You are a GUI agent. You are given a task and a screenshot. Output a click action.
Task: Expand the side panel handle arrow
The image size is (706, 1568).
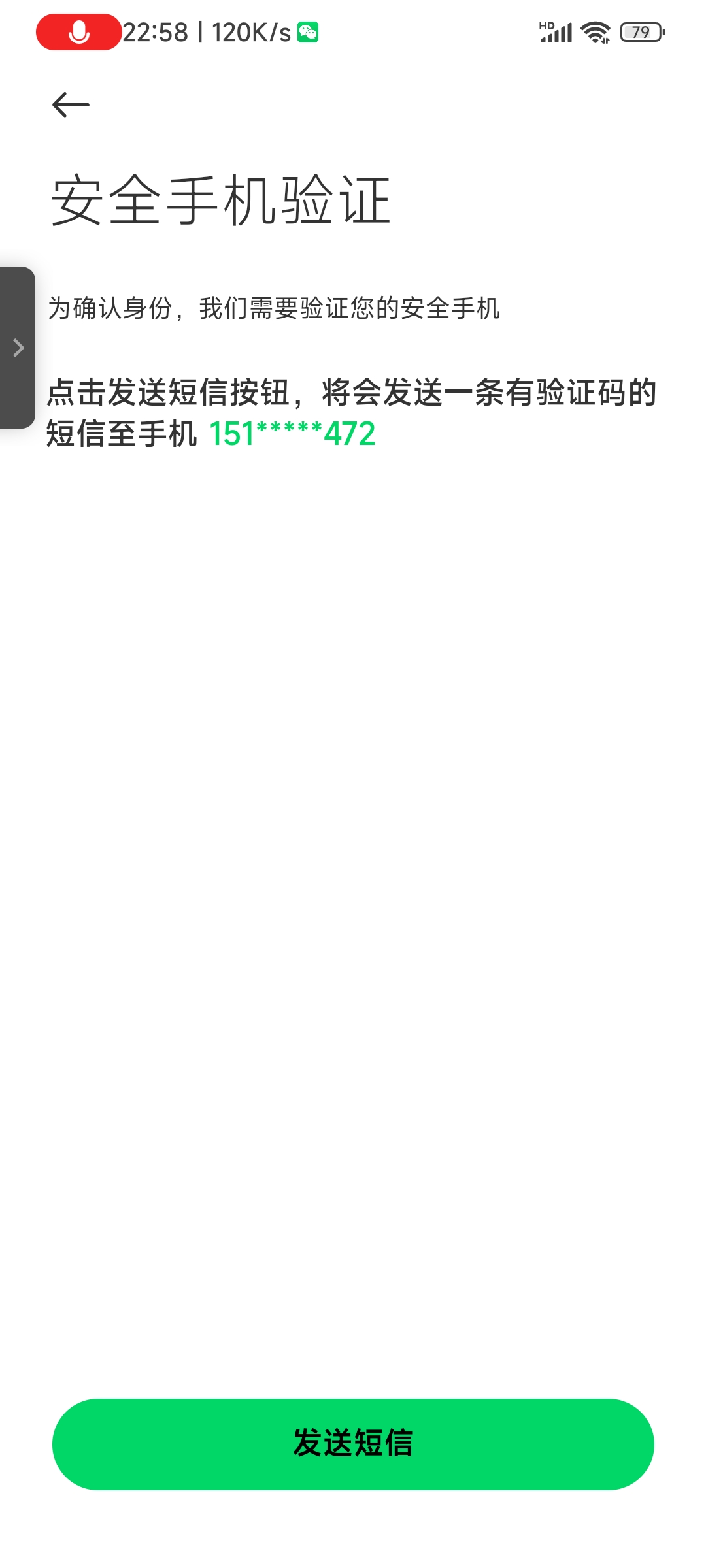[18, 348]
